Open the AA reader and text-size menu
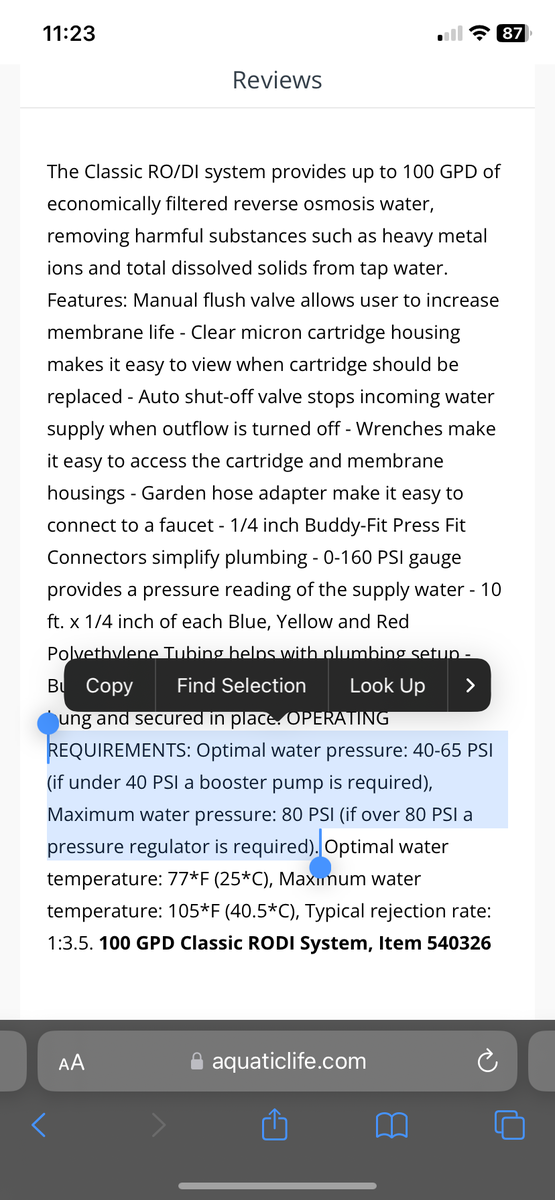Viewport: 555px width, 1200px height. pyautogui.click(x=71, y=1062)
